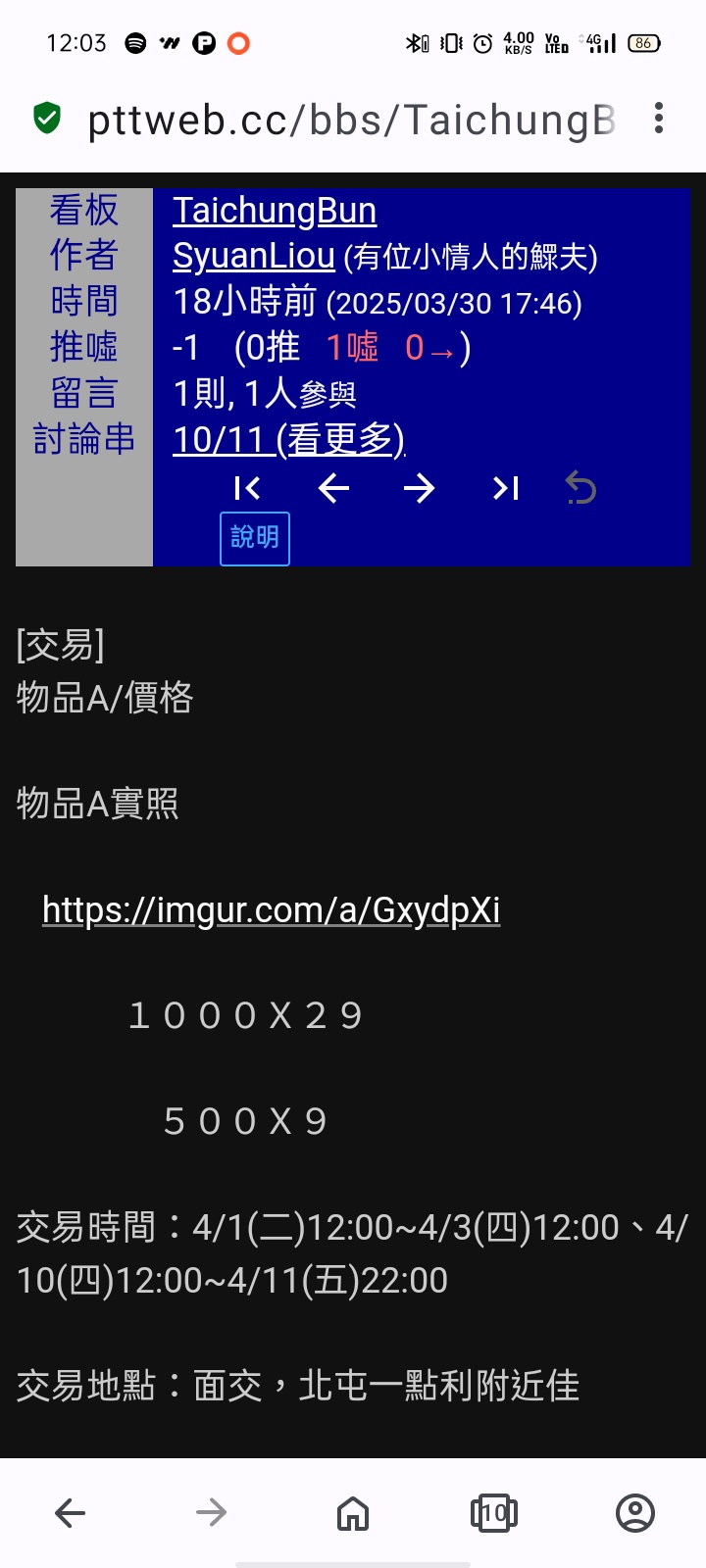View site security info shield icon
This screenshot has width=706, height=1568.
[x=47, y=119]
